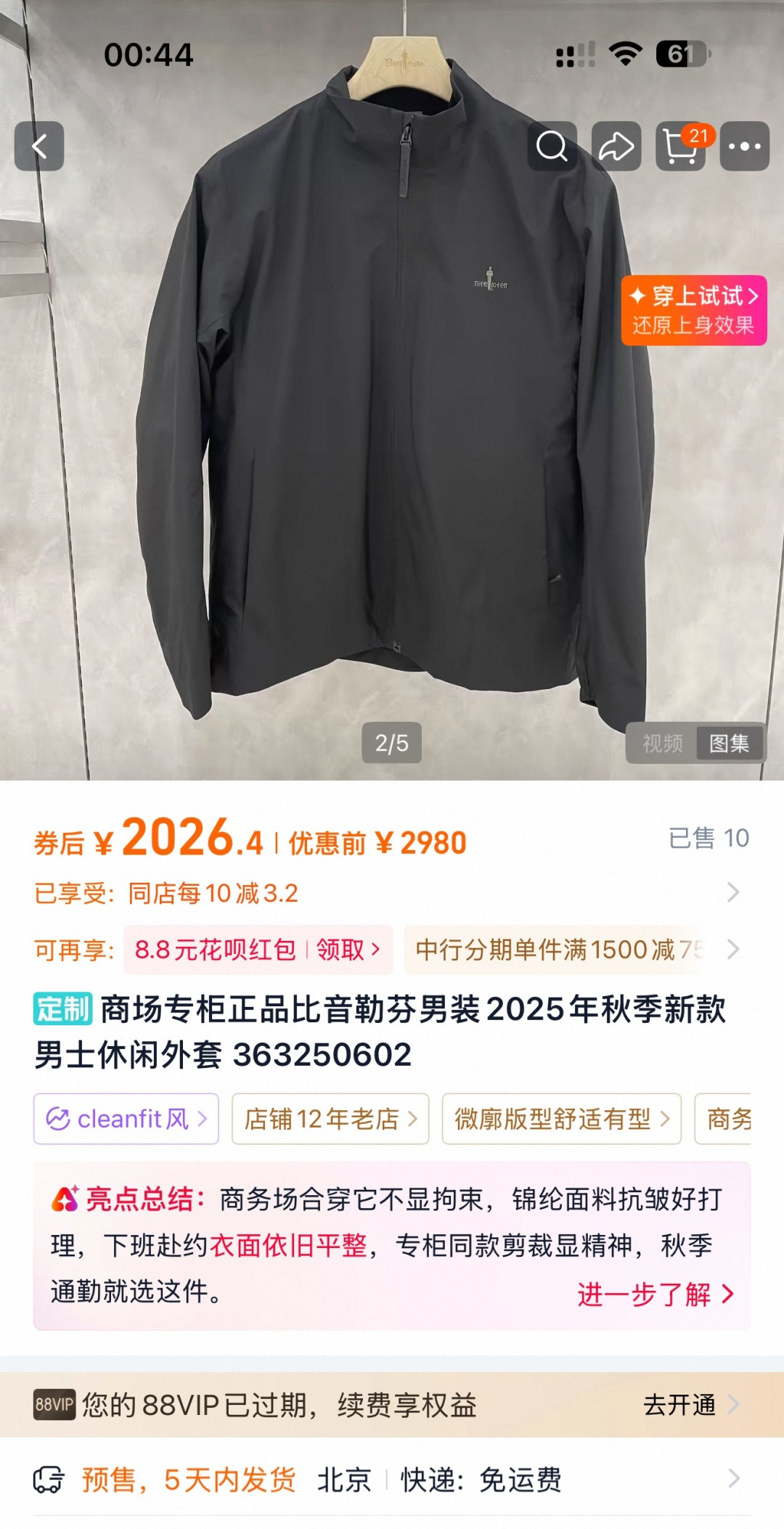Tap the 微廓版型舒适有型 chip
This screenshot has width=784, height=1529.
[562, 1119]
